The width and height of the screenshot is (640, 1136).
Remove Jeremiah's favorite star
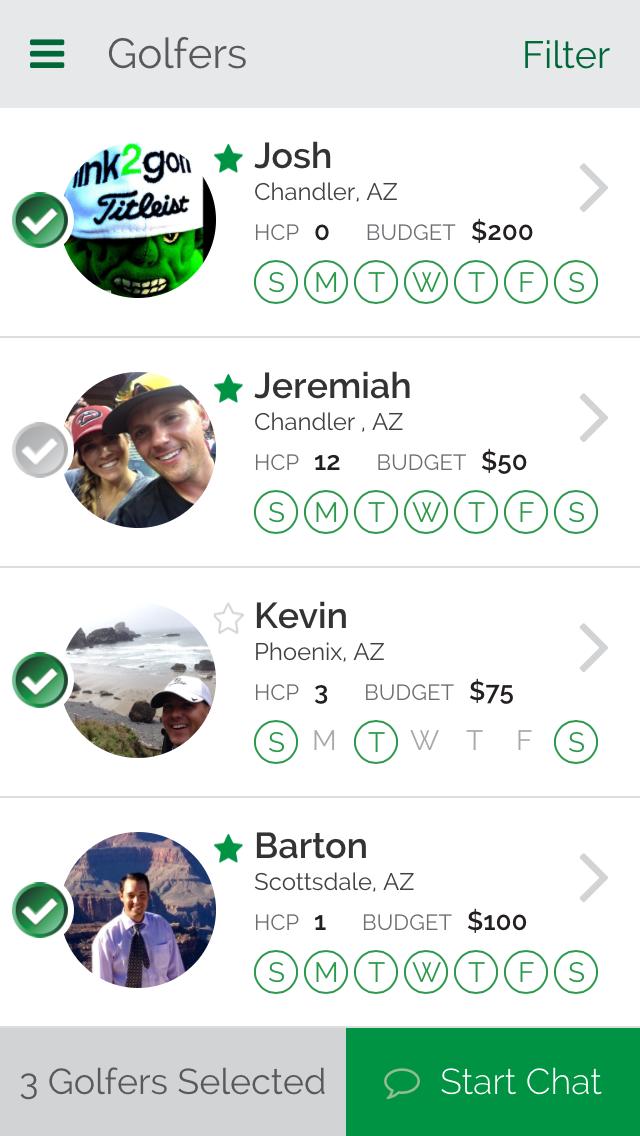(229, 388)
